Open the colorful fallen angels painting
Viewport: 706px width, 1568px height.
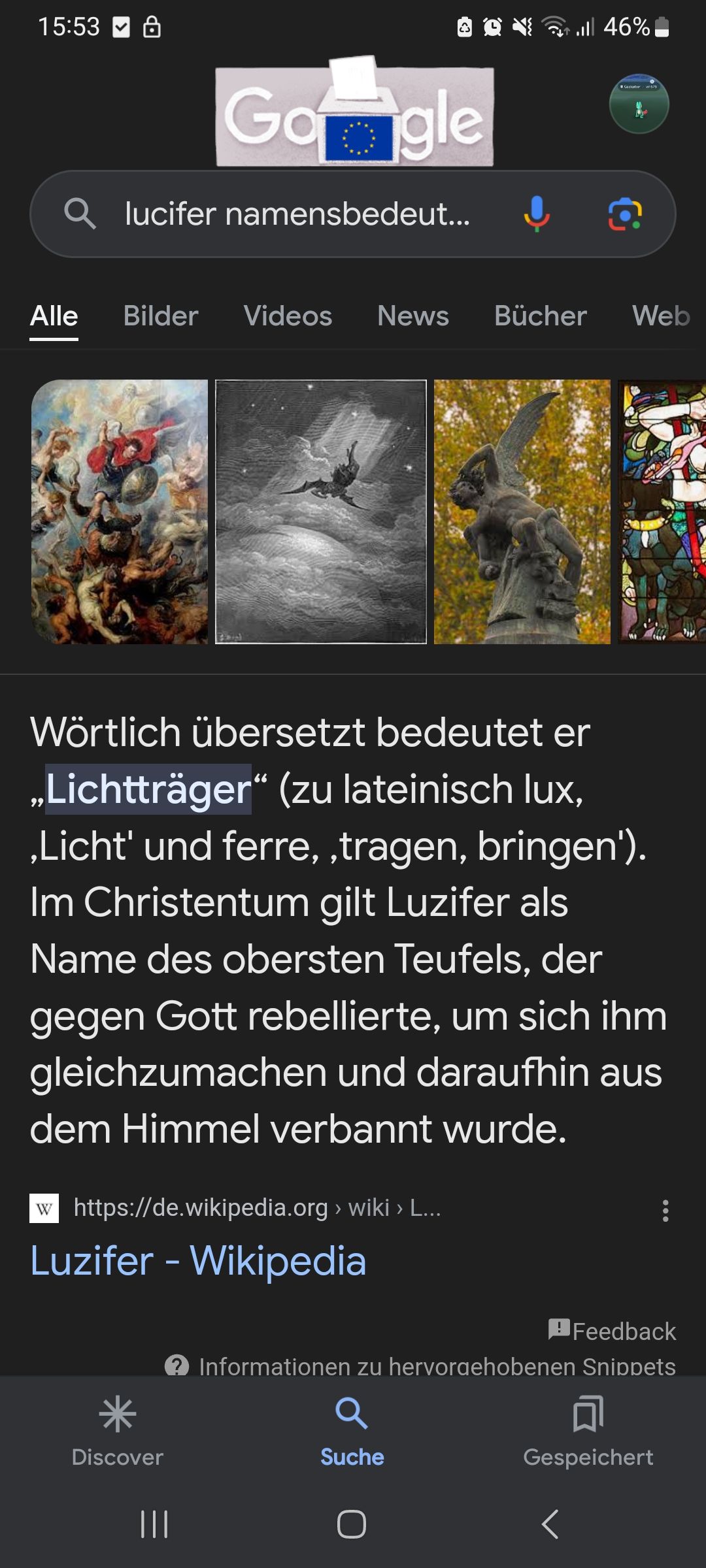click(x=120, y=512)
